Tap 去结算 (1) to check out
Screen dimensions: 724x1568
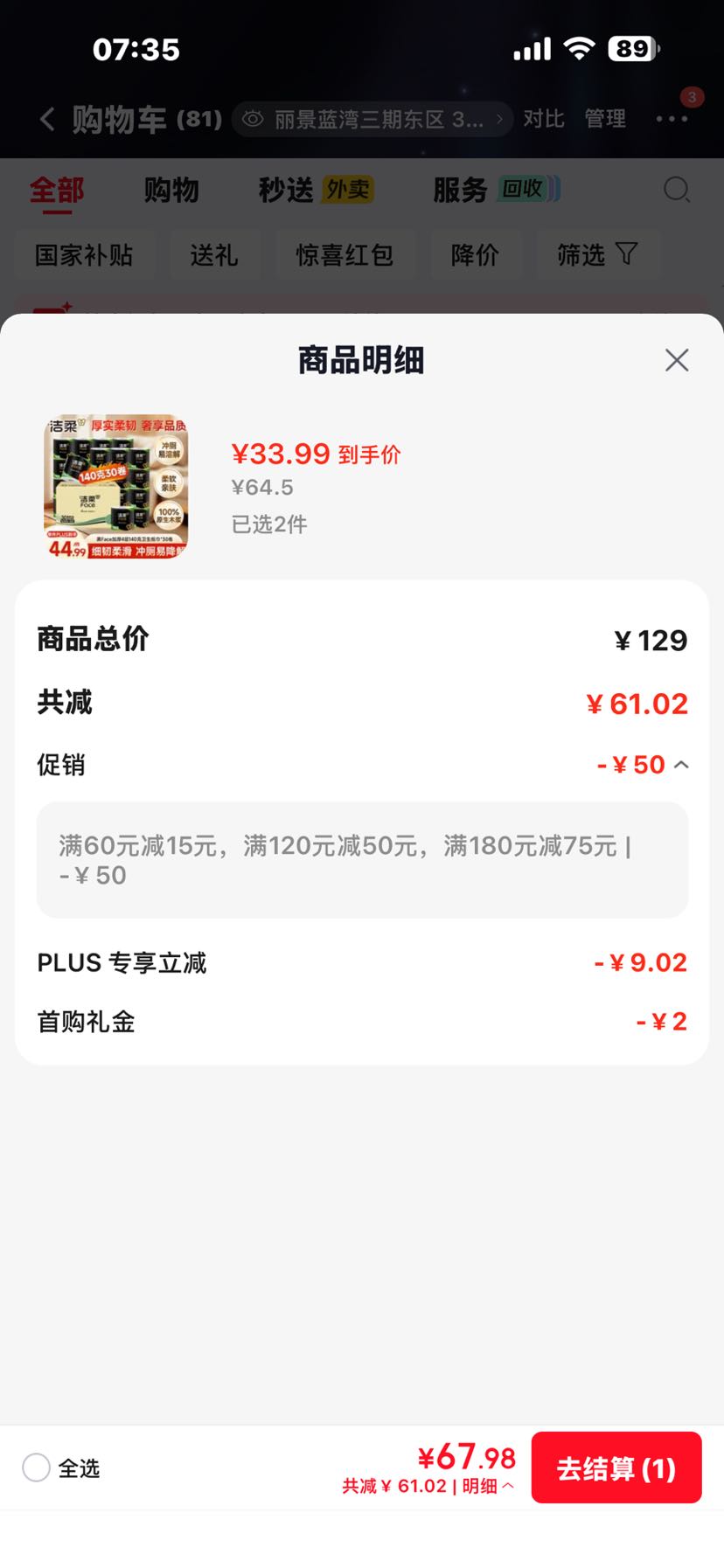point(616,1468)
